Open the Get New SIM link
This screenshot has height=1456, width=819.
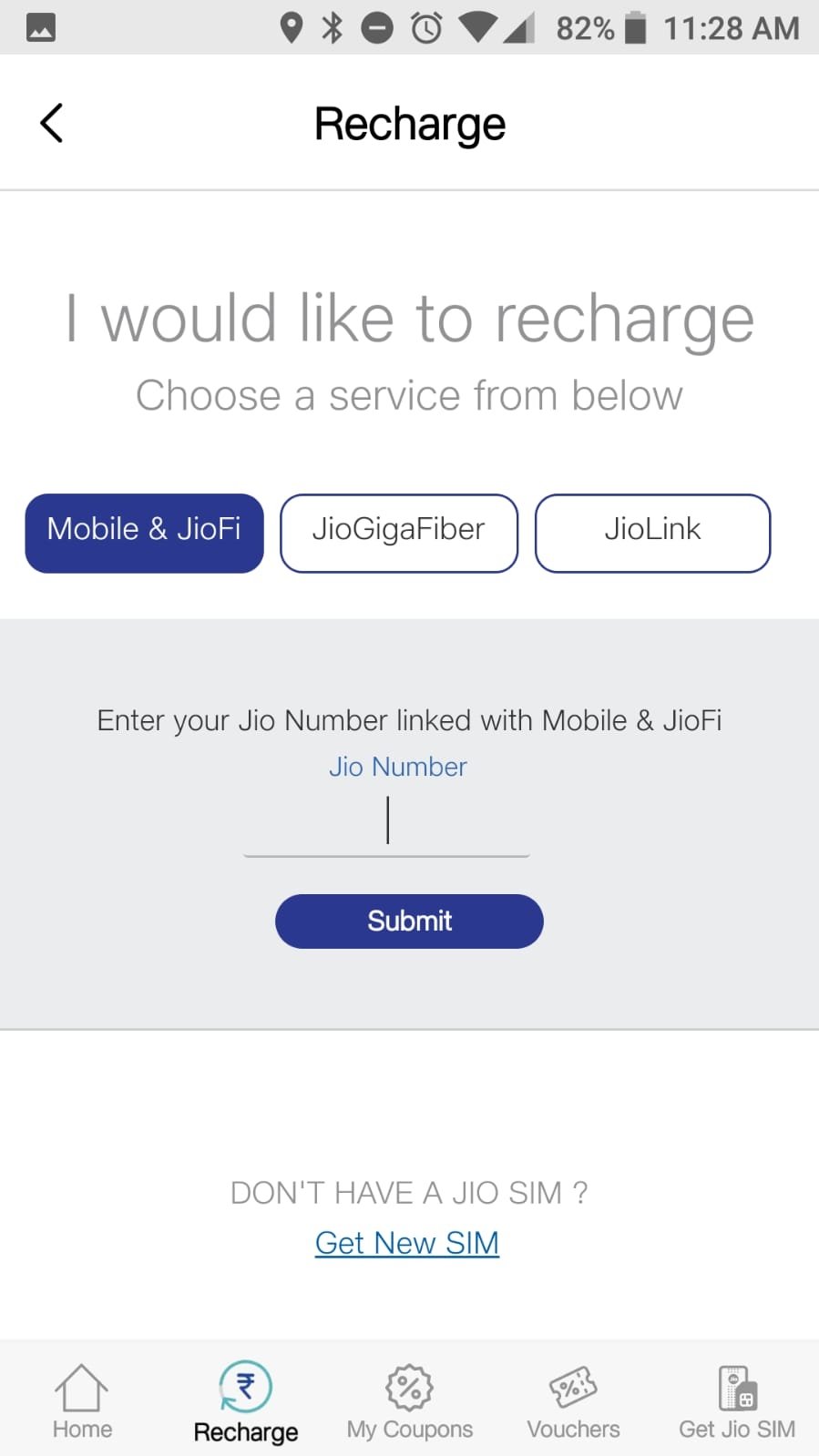[x=407, y=1243]
